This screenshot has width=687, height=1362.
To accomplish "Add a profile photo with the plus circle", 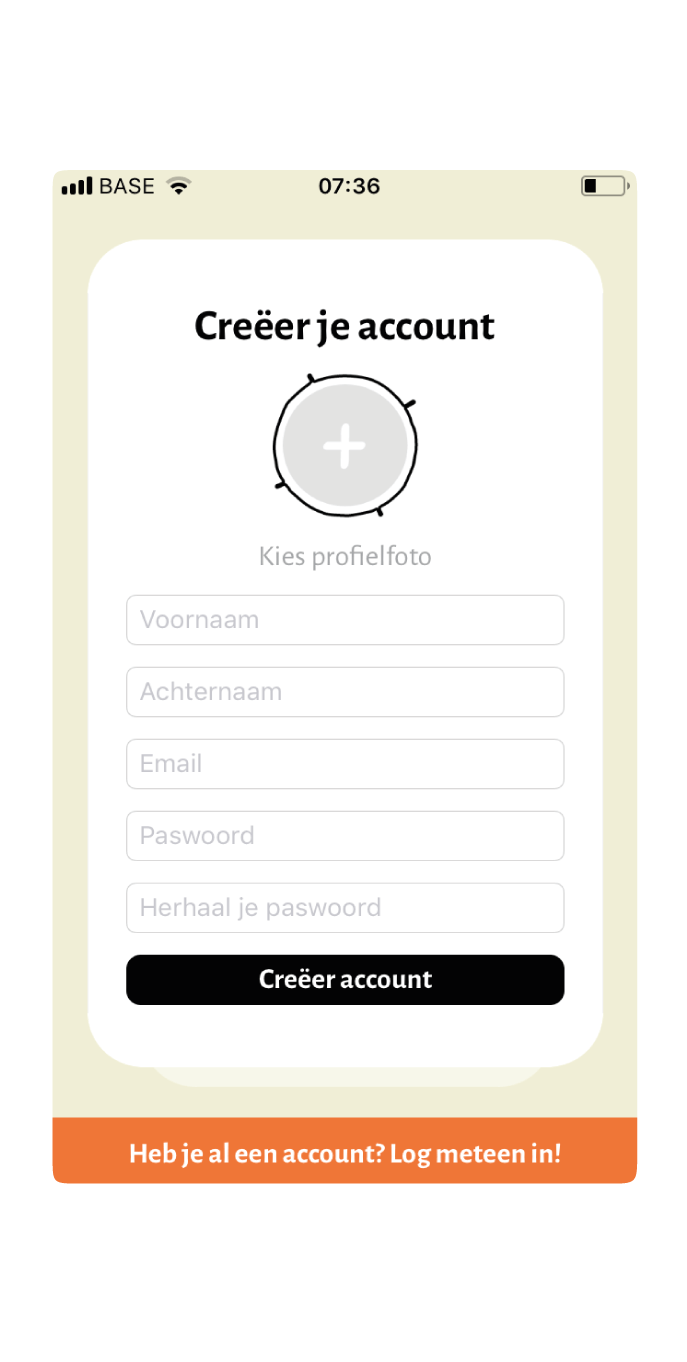I will point(345,446).
